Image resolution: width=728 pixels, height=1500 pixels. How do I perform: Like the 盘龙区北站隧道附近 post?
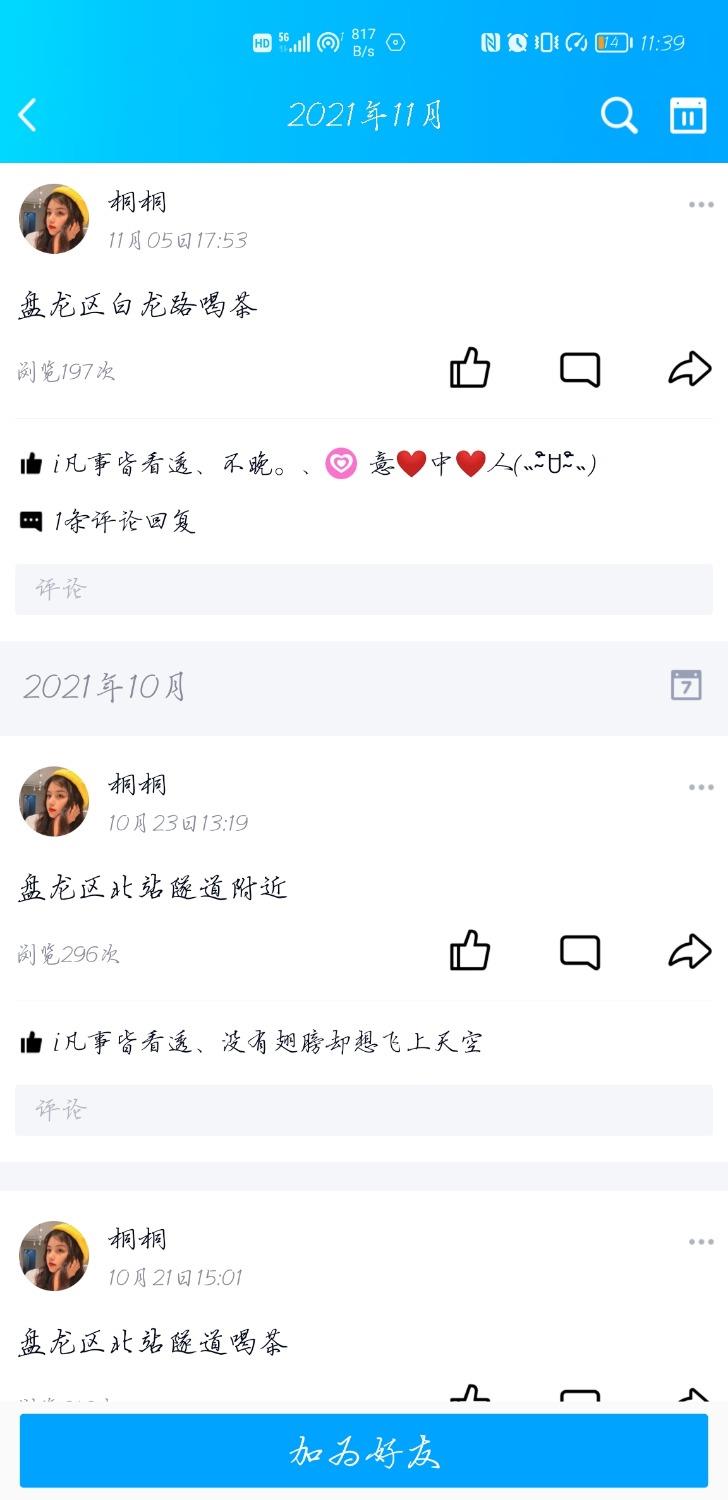[469, 951]
